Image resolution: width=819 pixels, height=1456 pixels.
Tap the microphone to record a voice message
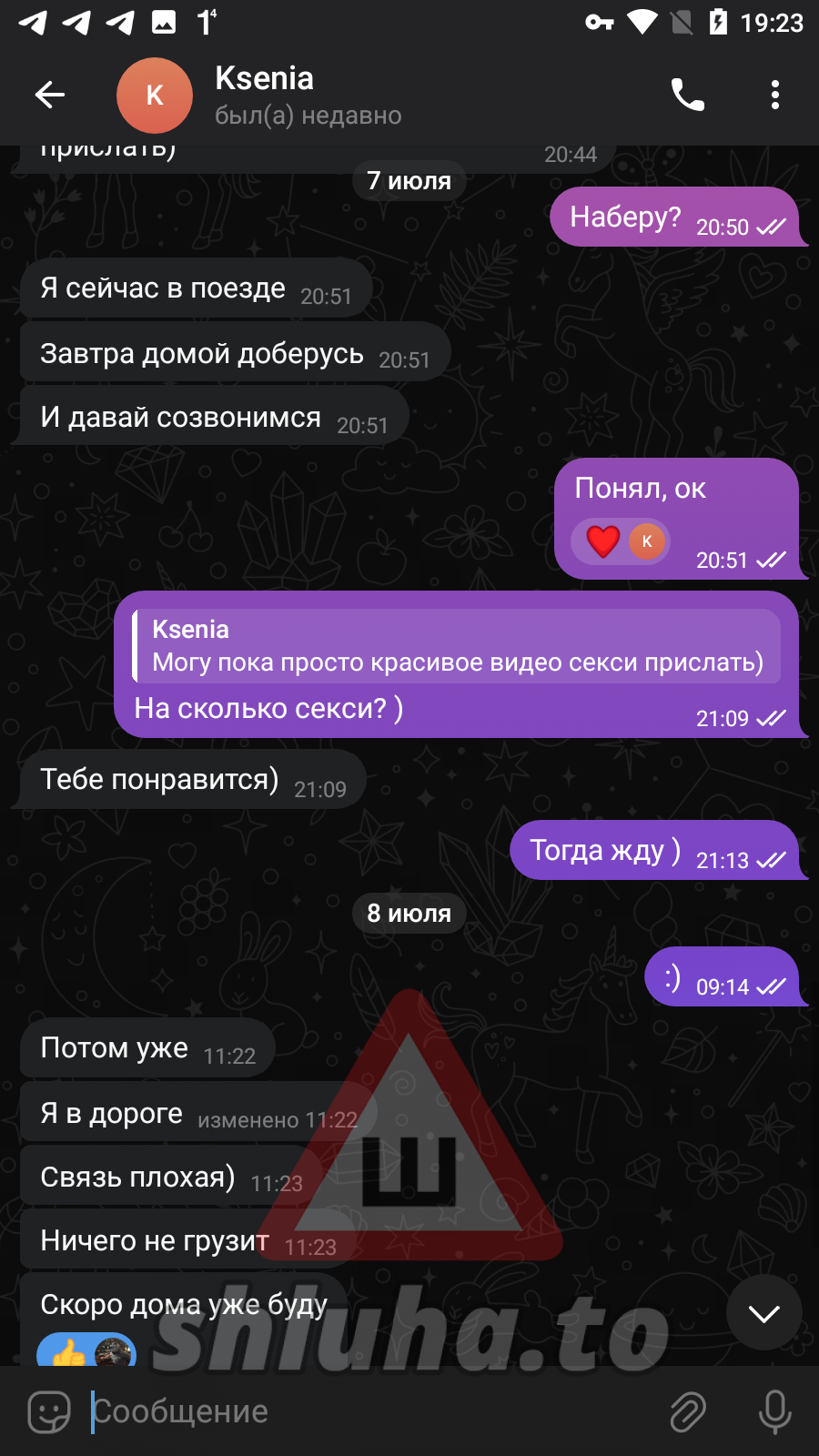click(x=774, y=1411)
